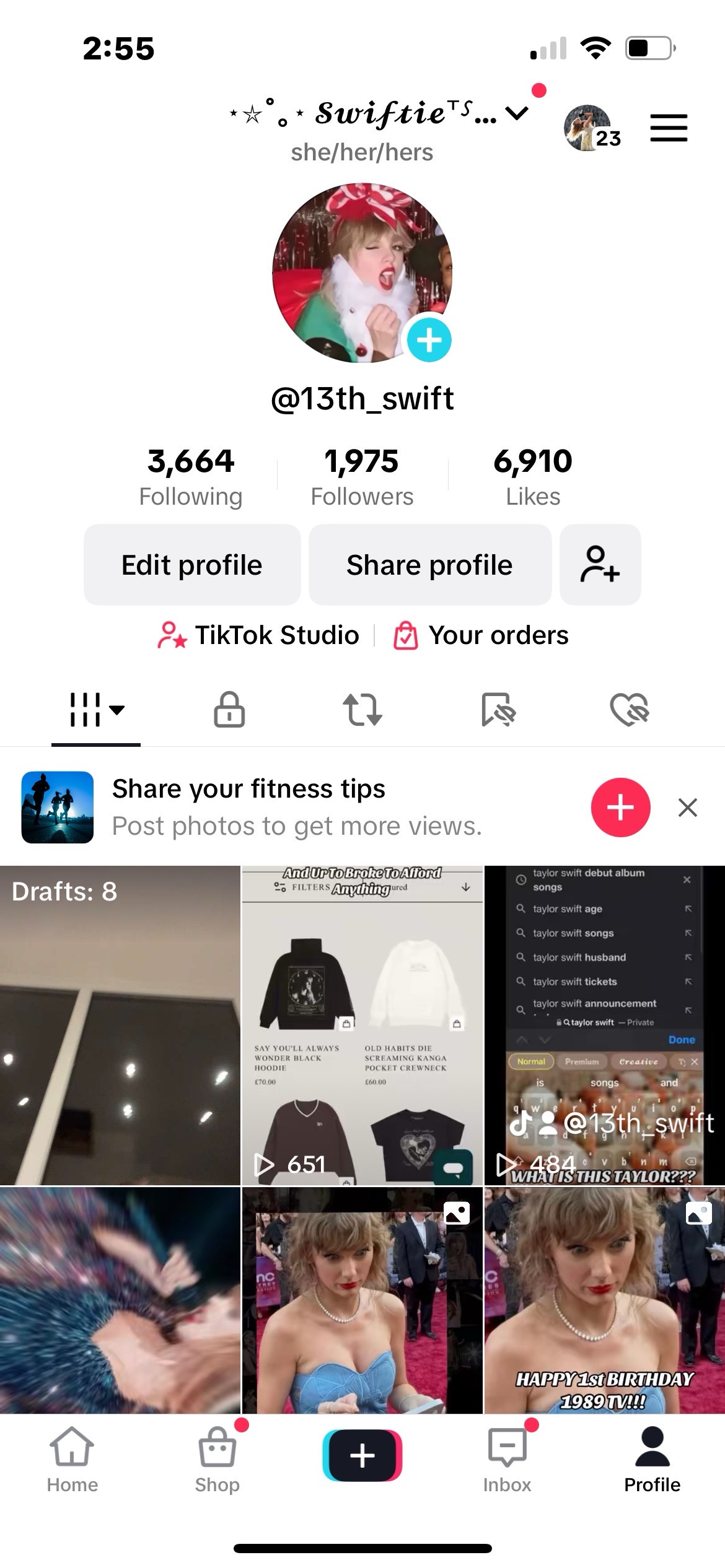Open the add friends icon
This screenshot has width=725, height=1568.
pyautogui.click(x=600, y=565)
